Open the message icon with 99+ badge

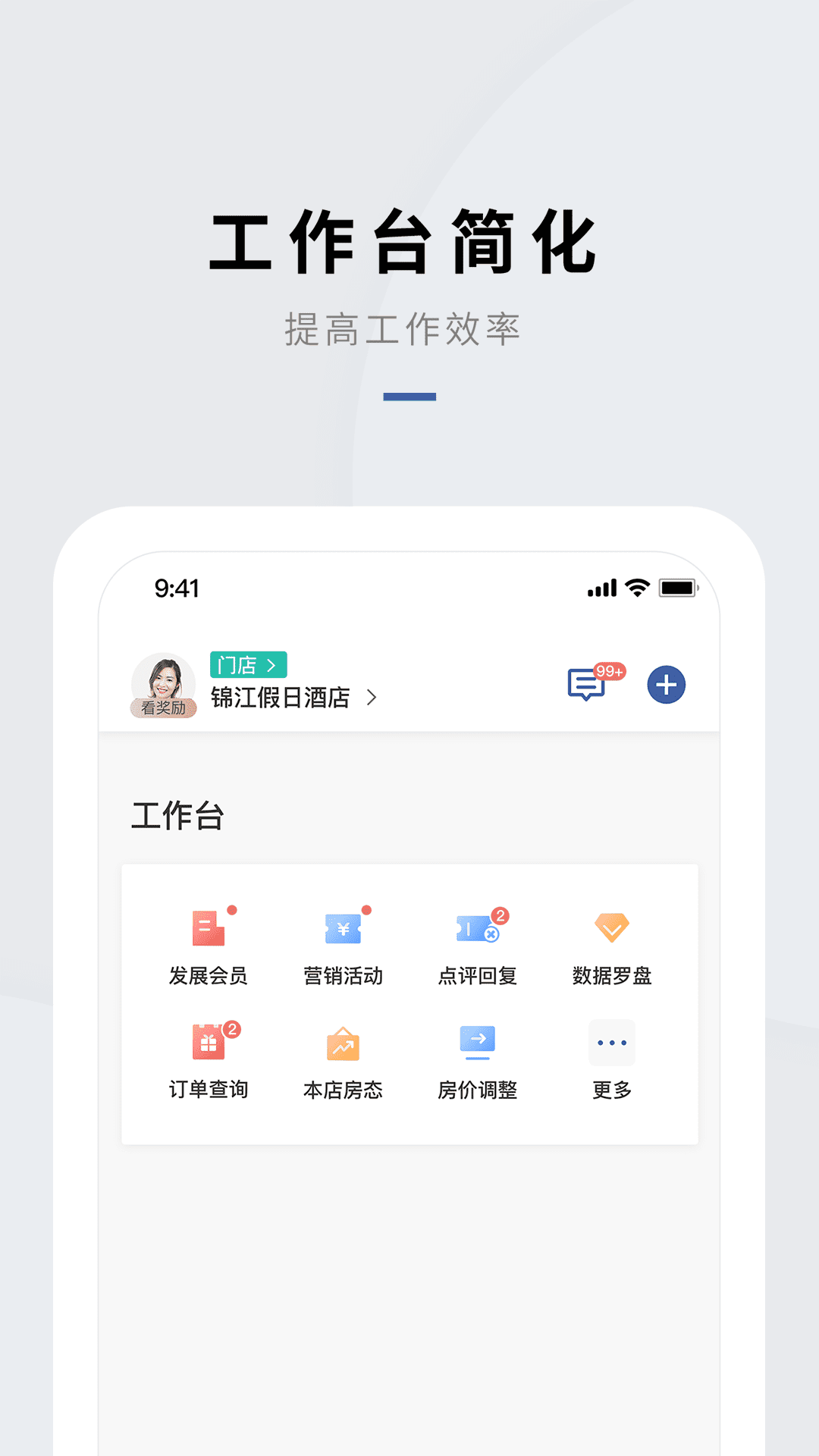(588, 685)
